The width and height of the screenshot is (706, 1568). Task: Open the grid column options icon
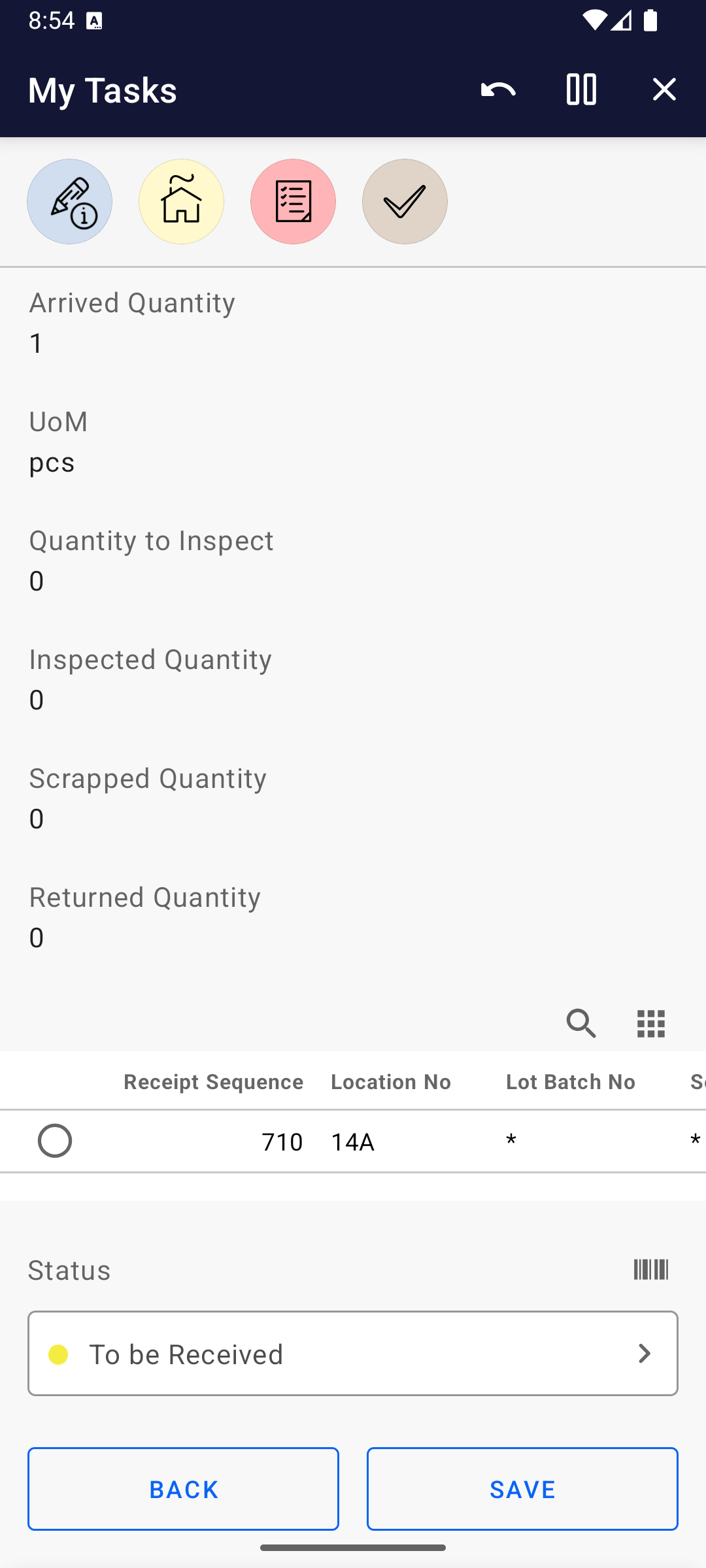[x=651, y=1023]
